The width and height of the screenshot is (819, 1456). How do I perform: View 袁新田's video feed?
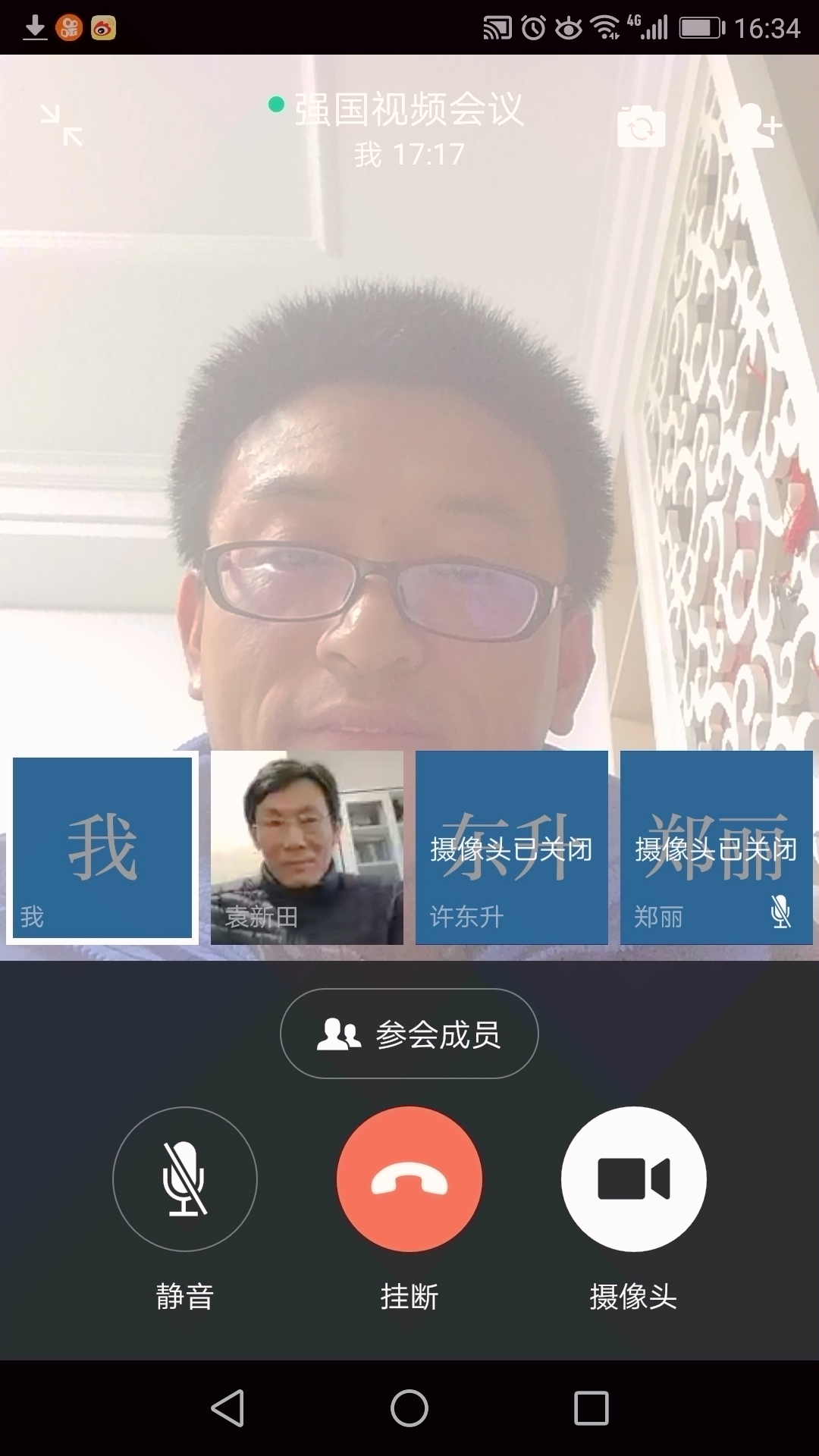point(307,848)
